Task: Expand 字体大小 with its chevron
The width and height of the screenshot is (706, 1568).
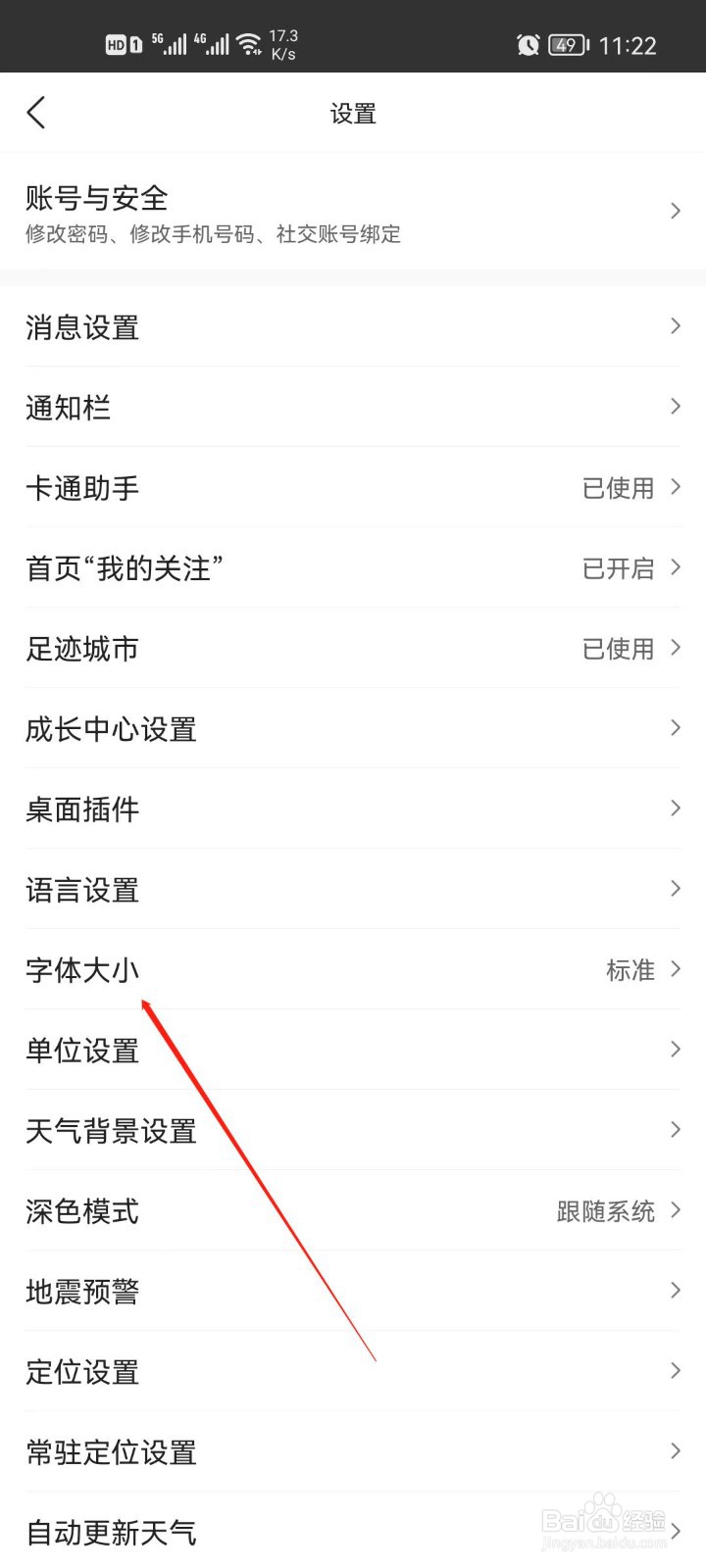Action: pyautogui.click(x=675, y=970)
